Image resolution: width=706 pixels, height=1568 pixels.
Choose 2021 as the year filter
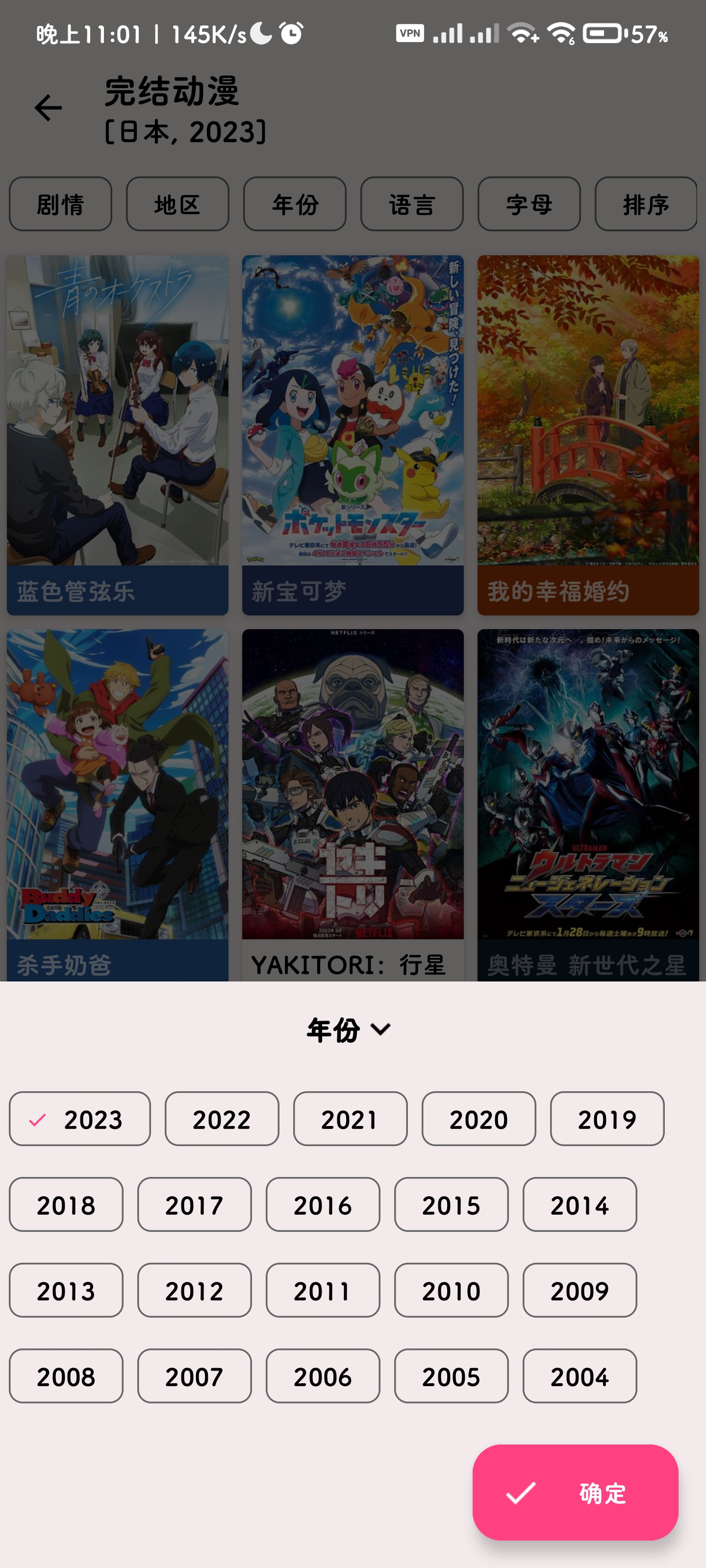coord(350,1119)
